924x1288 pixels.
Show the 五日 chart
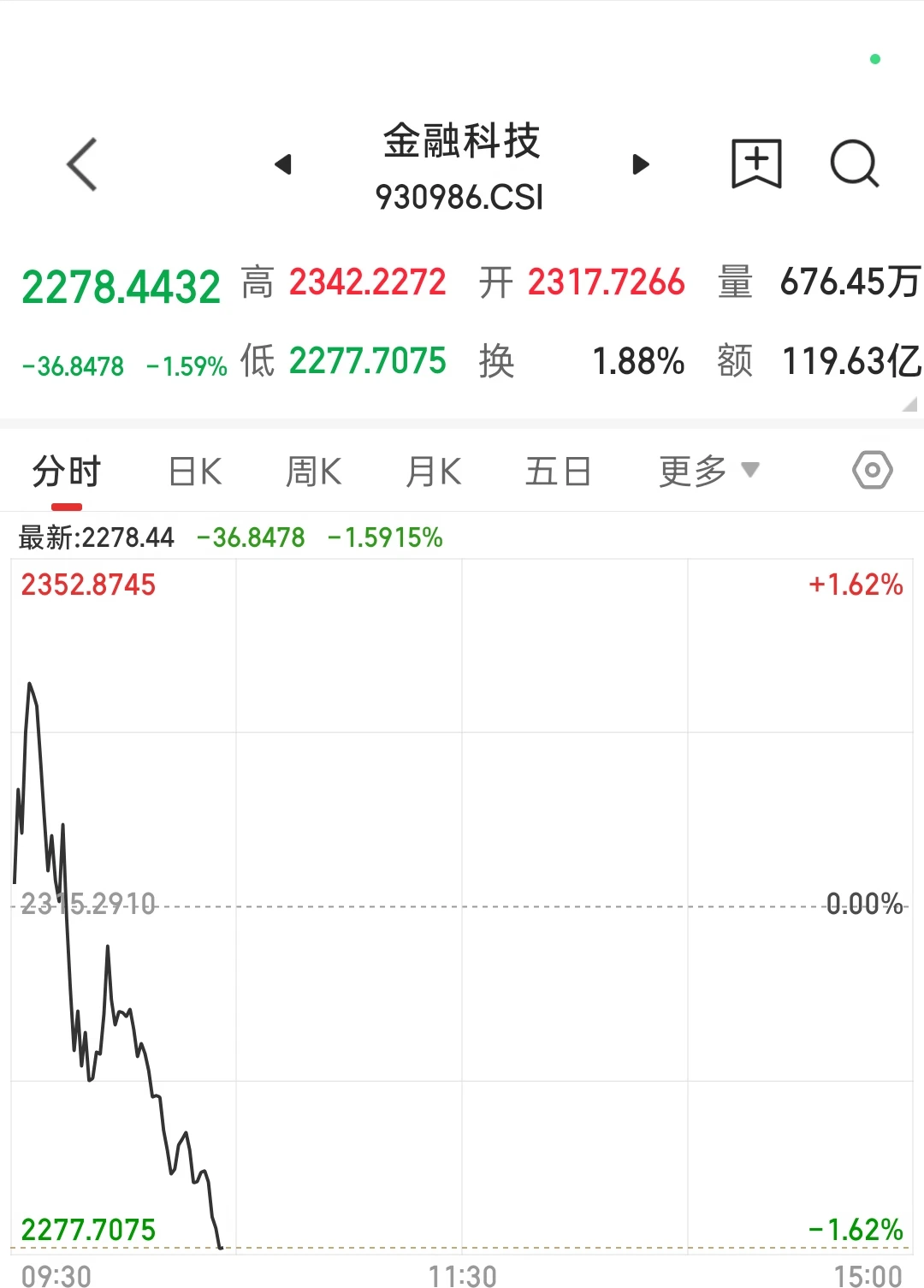click(558, 471)
